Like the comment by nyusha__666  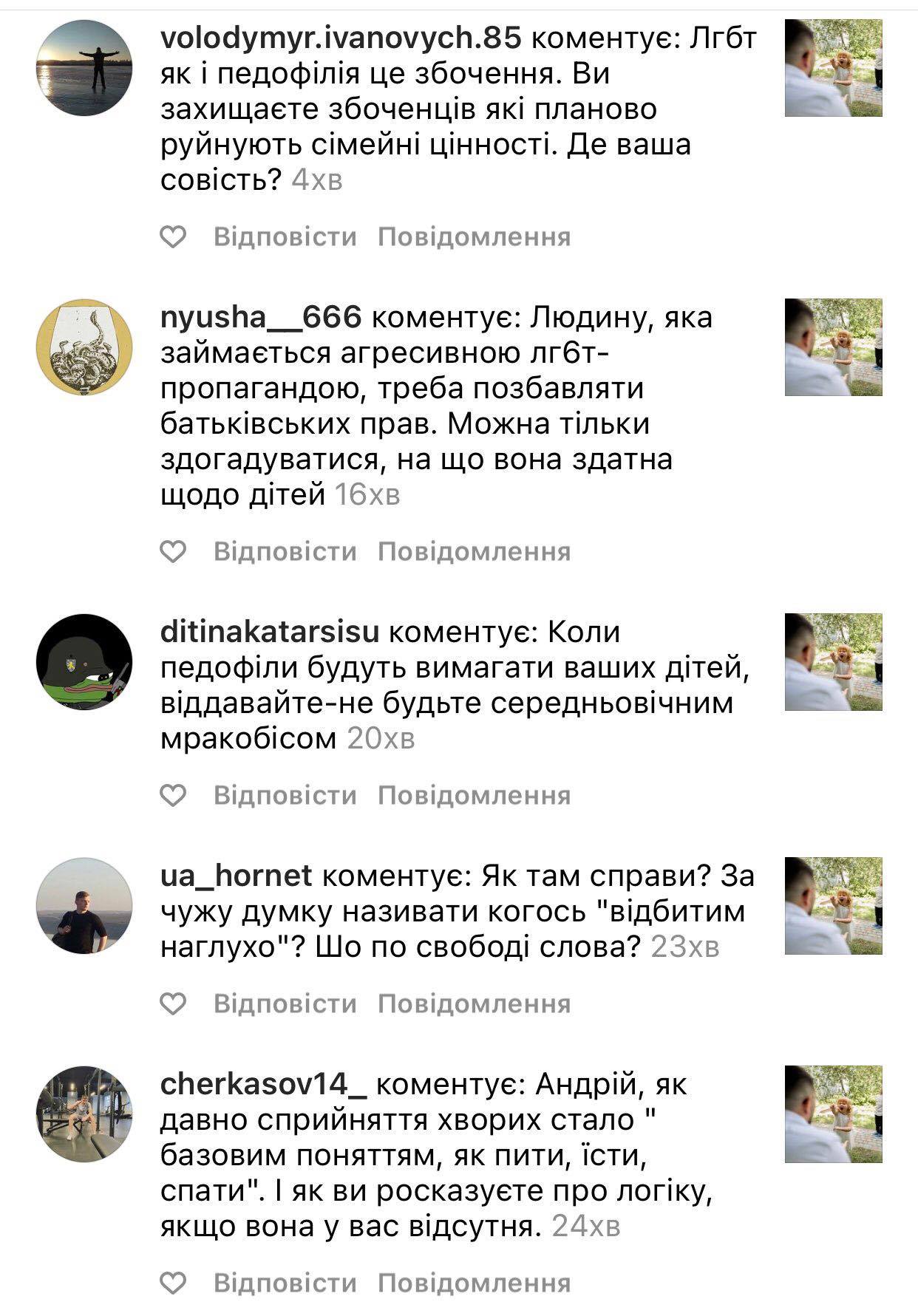click(173, 552)
